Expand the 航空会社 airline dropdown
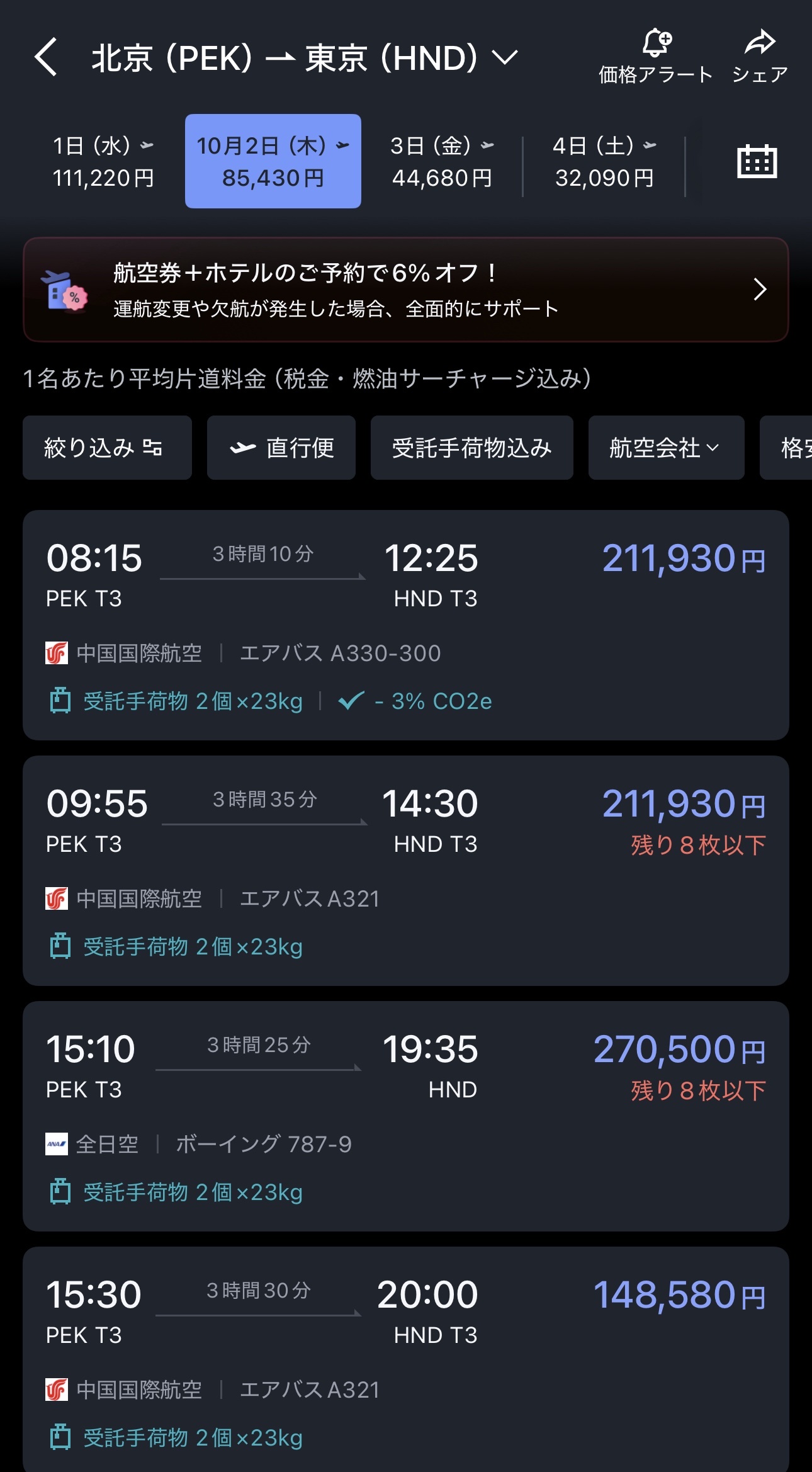The height and width of the screenshot is (1472, 812). tap(666, 448)
